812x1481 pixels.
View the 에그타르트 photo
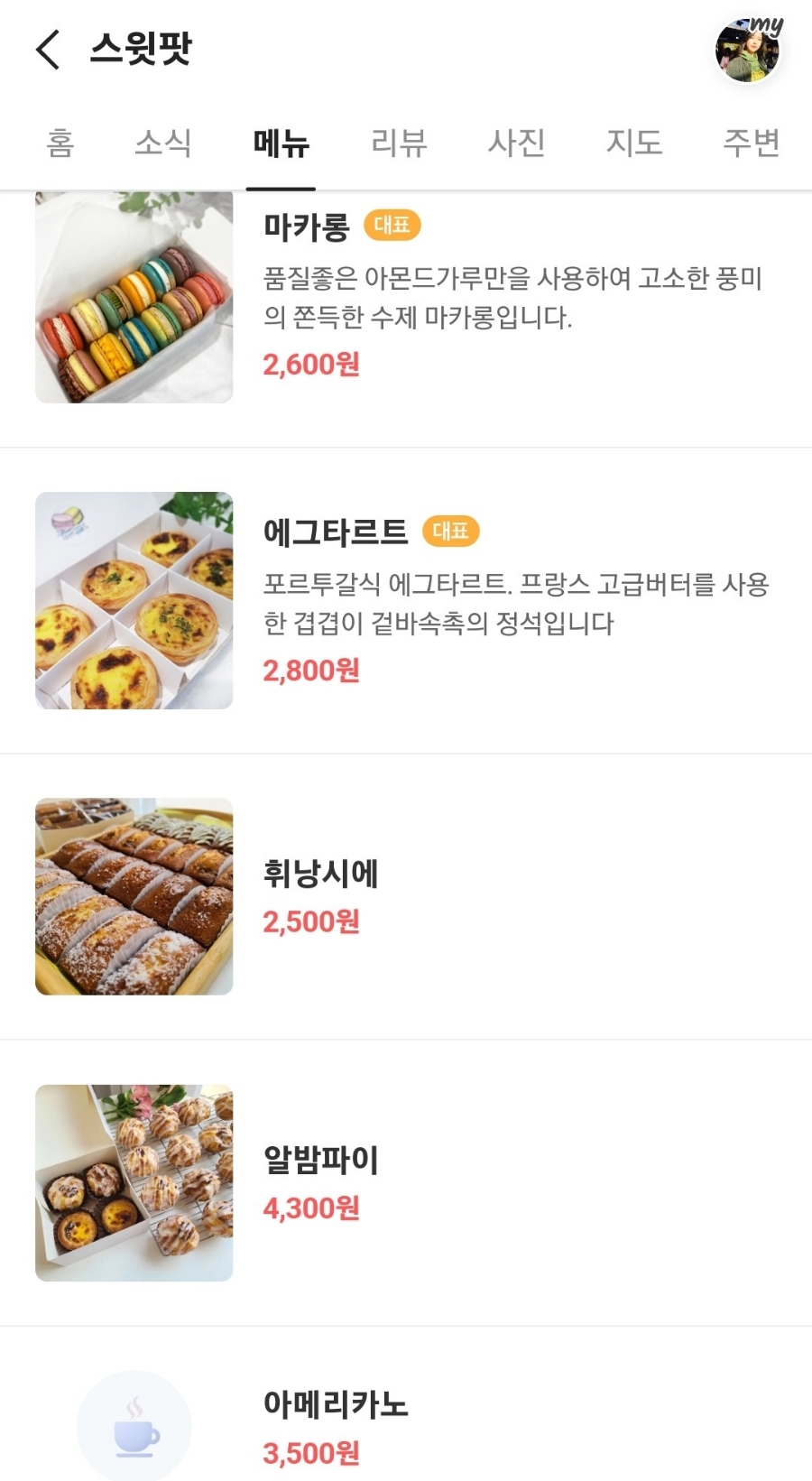134,600
